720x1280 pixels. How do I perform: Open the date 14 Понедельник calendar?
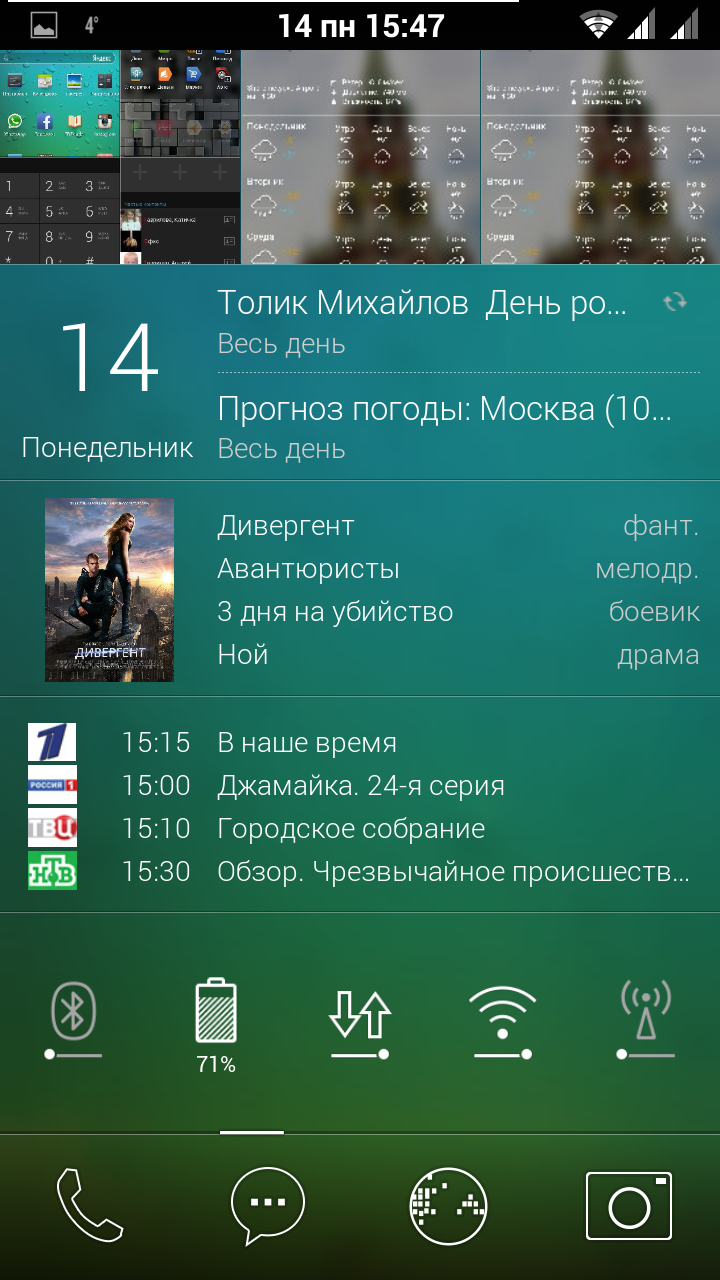(108, 385)
